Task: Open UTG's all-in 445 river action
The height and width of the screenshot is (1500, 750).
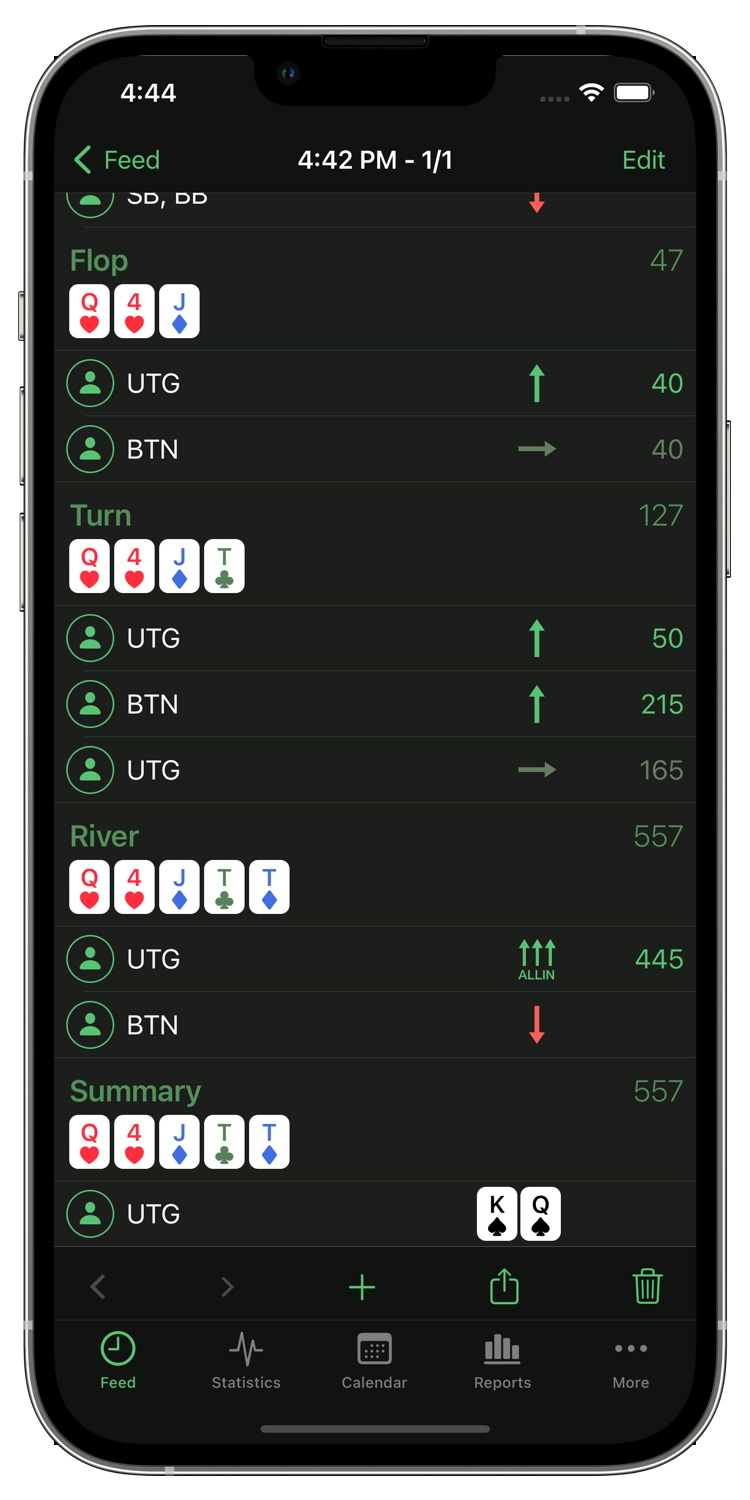Action: point(375,959)
